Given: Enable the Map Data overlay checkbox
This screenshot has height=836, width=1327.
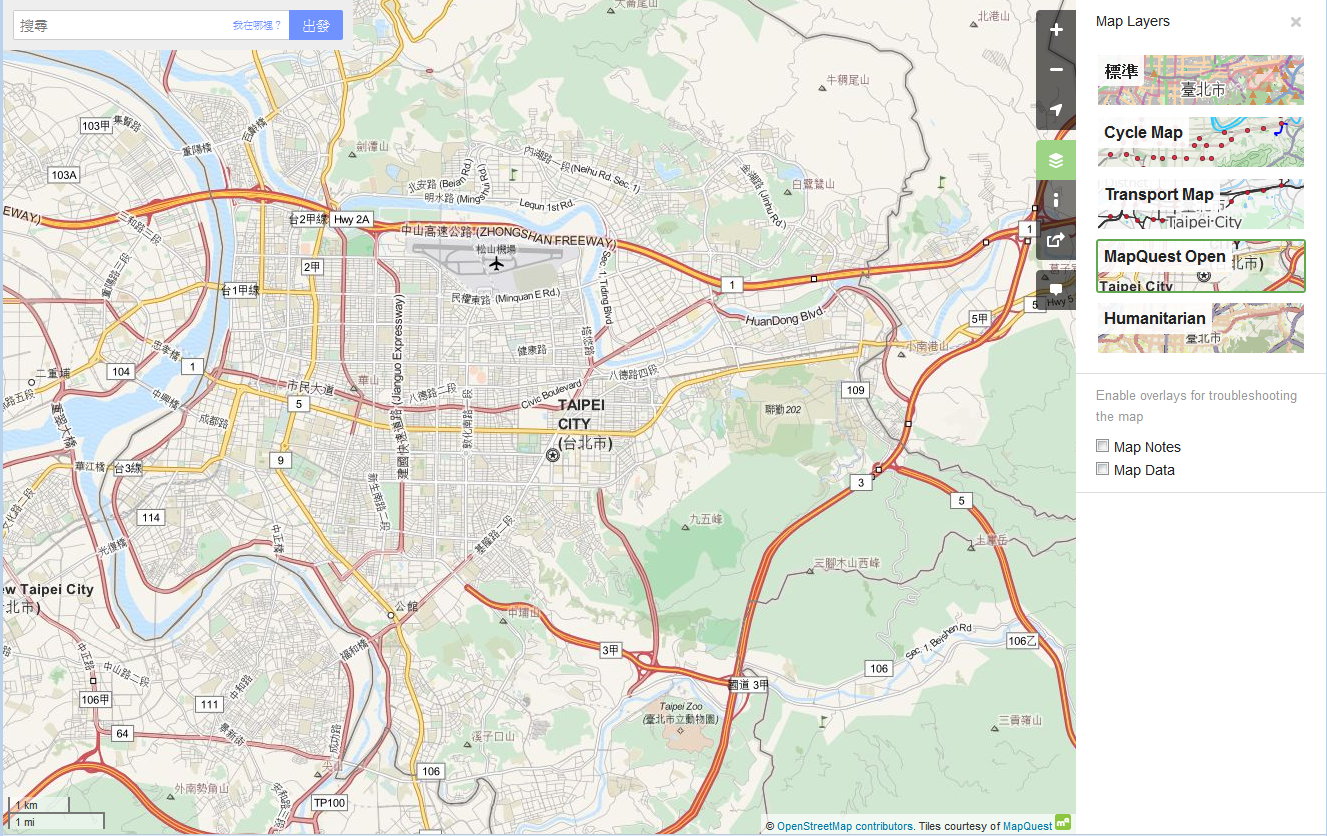Looking at the screenshot, I should click(x=1103, y=469).
